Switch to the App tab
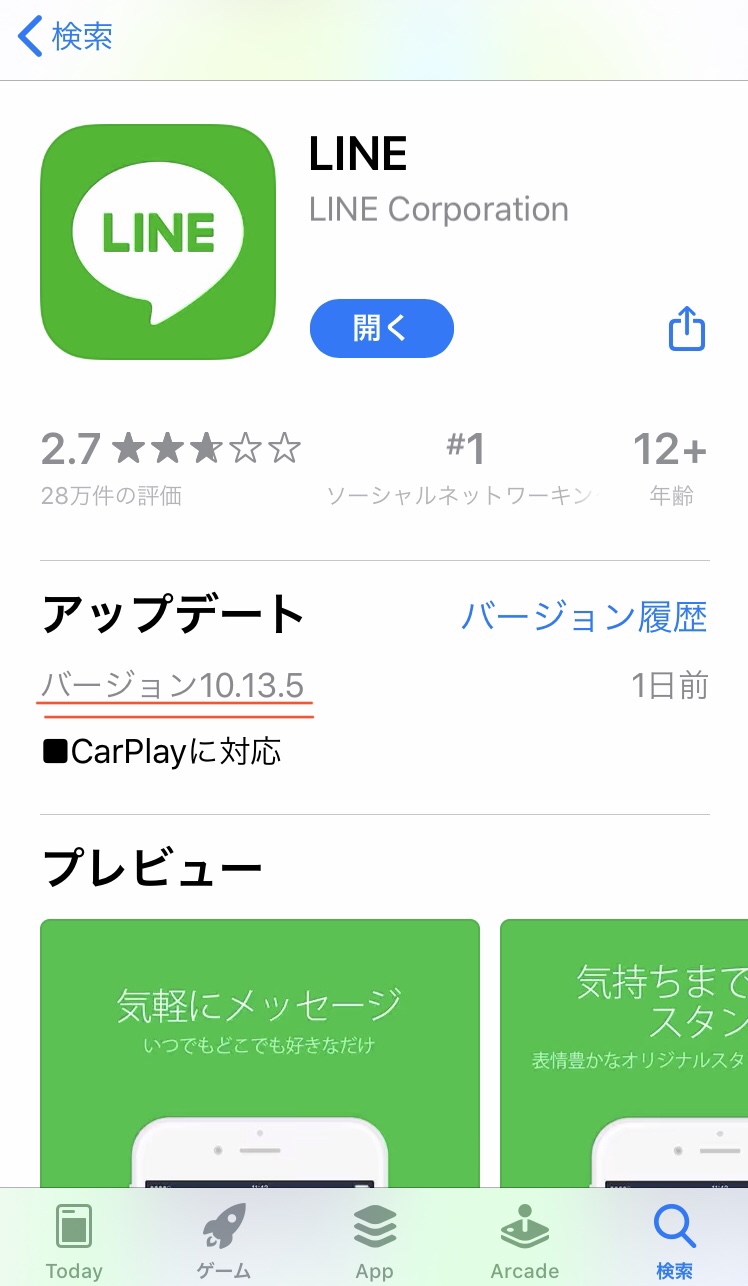The height and width of the screenshot is (1286, 748). click(x=374, y=1241)
